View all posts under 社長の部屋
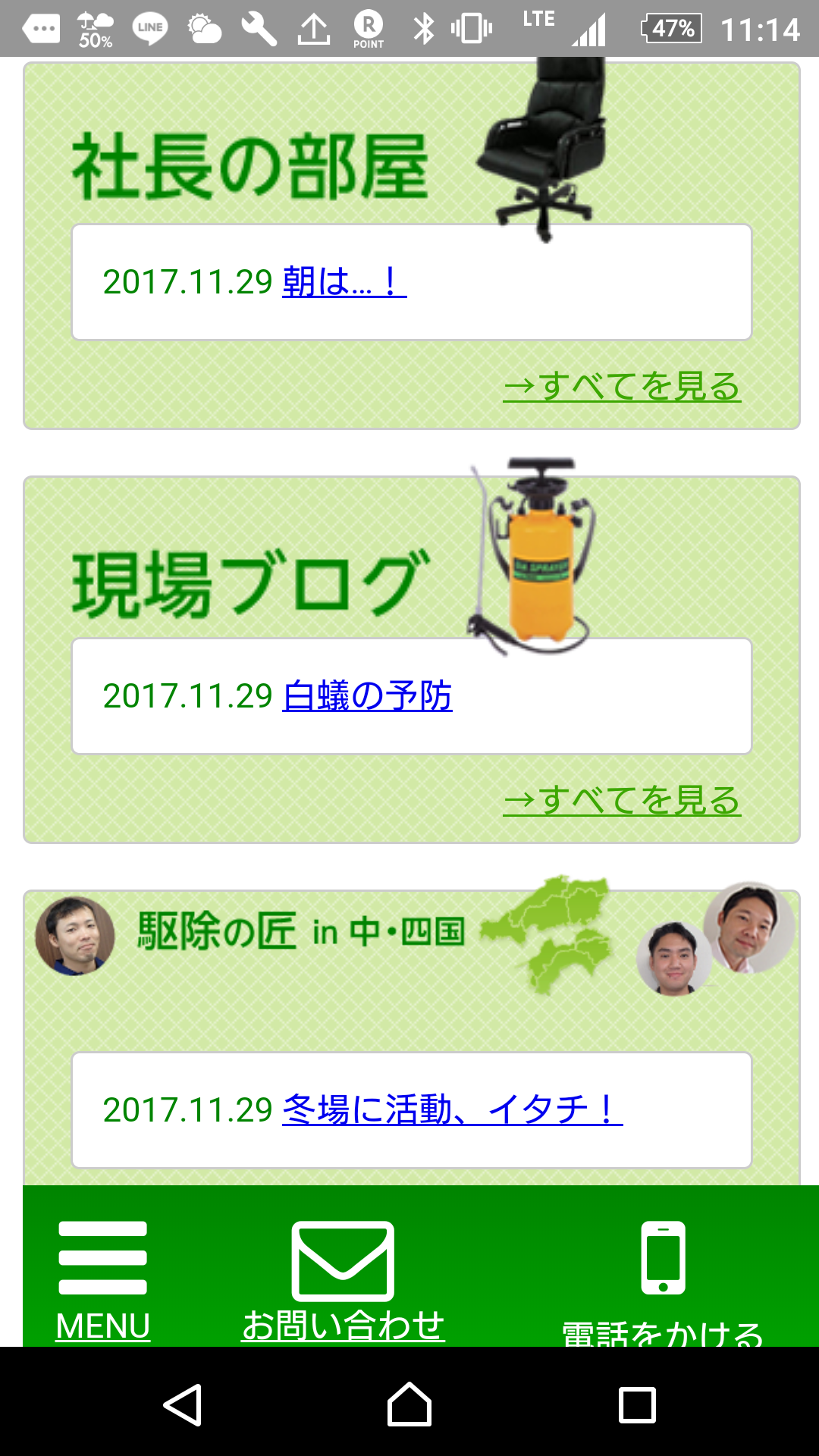The image size is (819, 1456). (622, 386)
